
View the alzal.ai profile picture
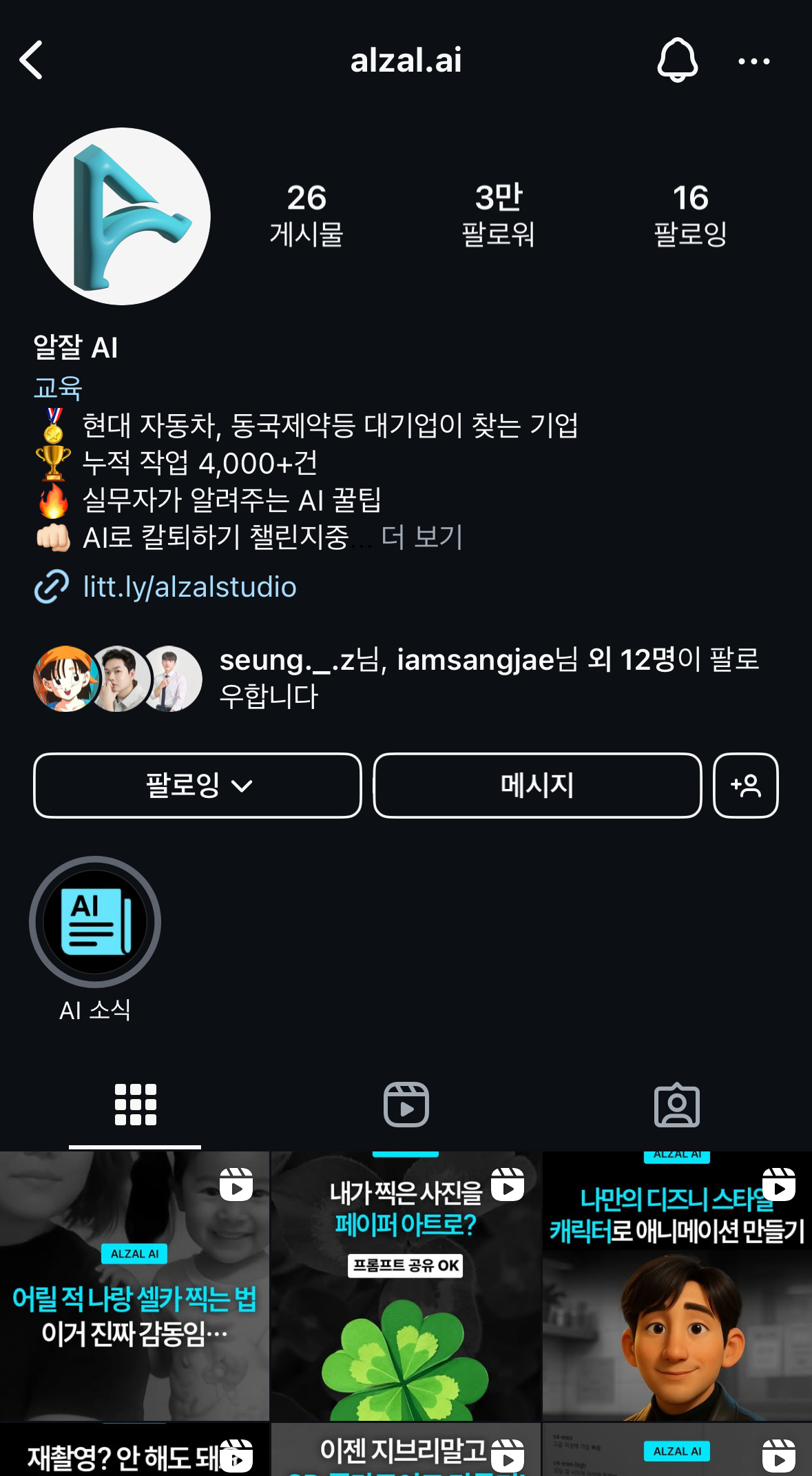pyautogui.click(x=122, y=216)
